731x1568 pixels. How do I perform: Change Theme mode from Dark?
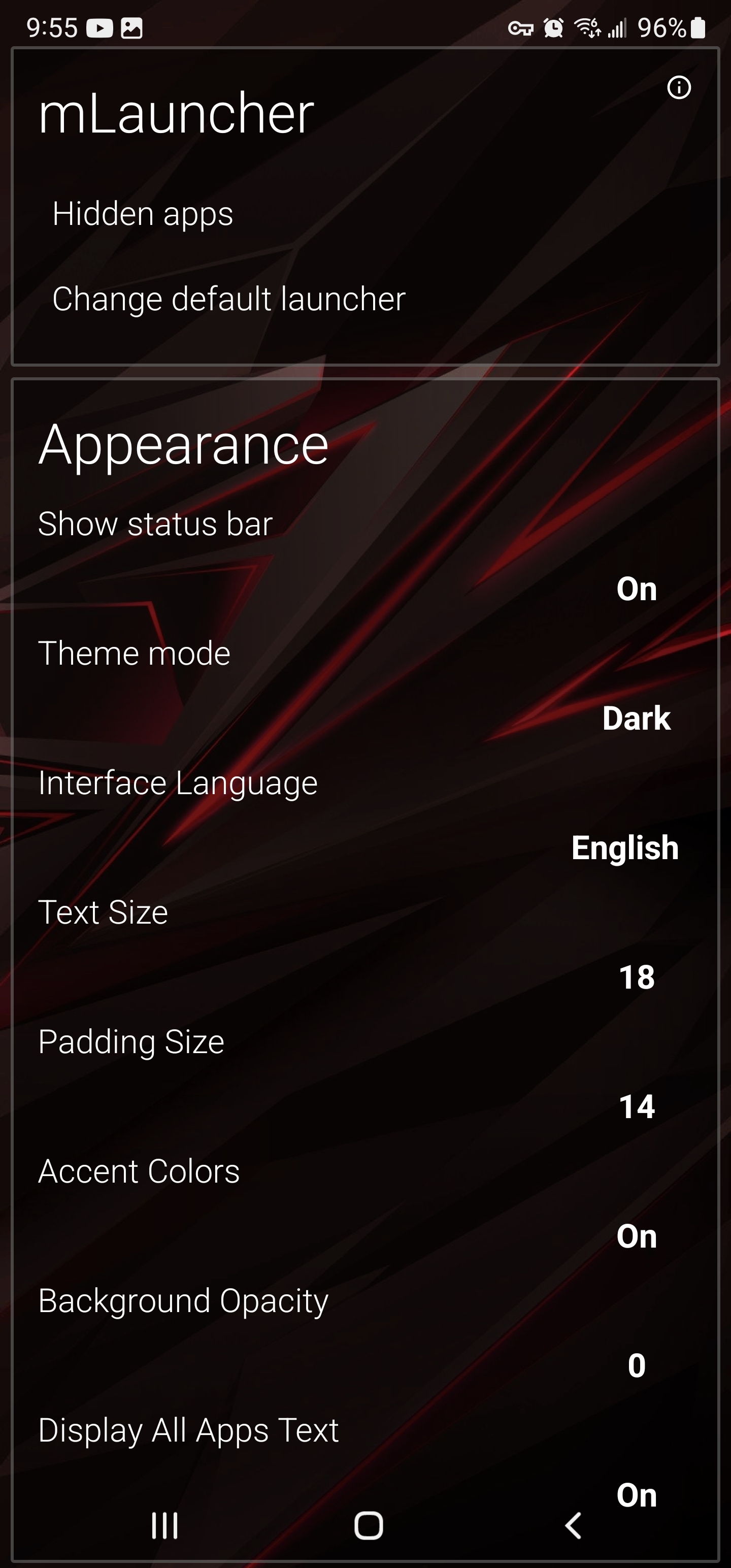pos(637,718)
